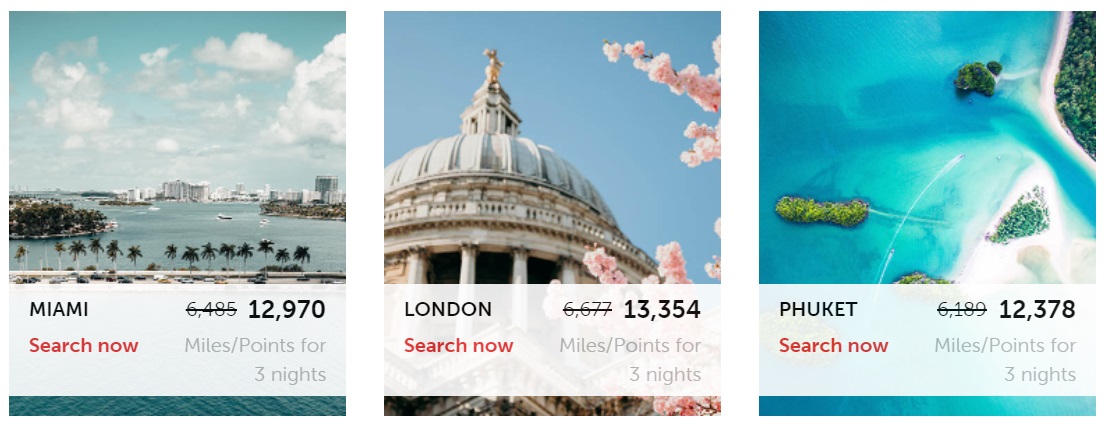View the London destination card
The height and width of the screenshot is (430, 1111).
click(552, 150)
